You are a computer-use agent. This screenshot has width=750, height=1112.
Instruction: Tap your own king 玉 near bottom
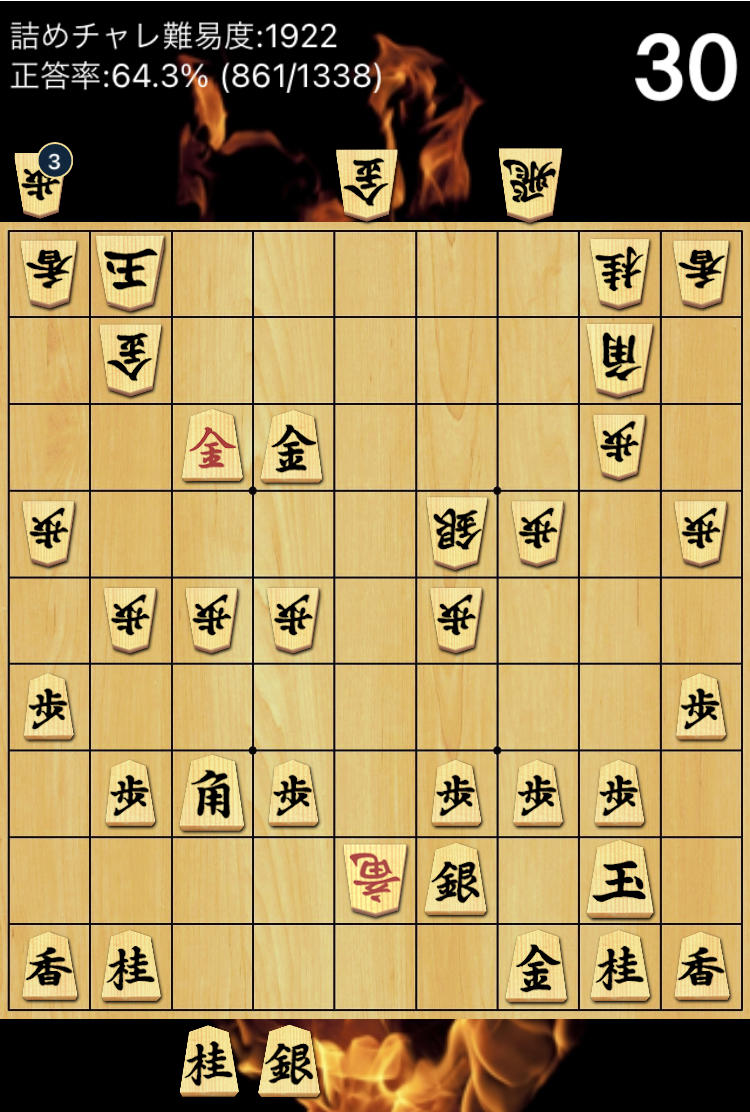[620, 881]
